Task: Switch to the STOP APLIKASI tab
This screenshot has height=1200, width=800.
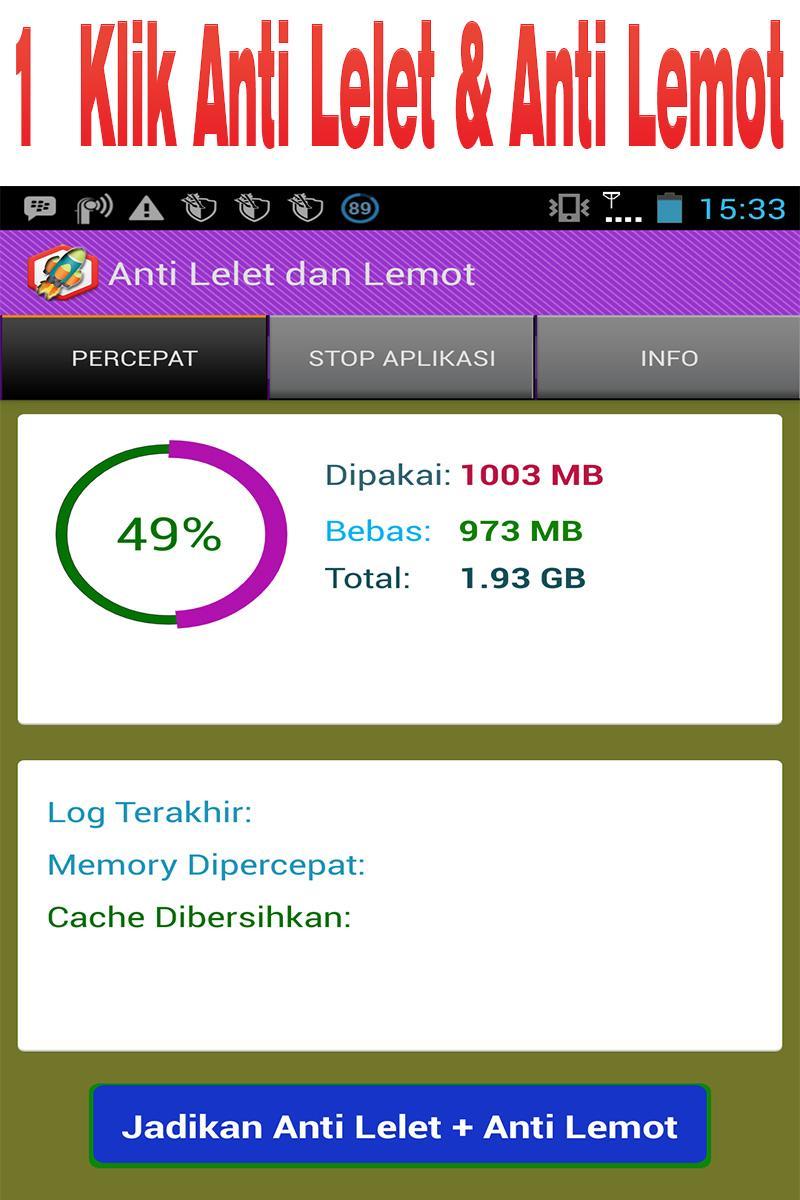Action: (x=403, y=357)
